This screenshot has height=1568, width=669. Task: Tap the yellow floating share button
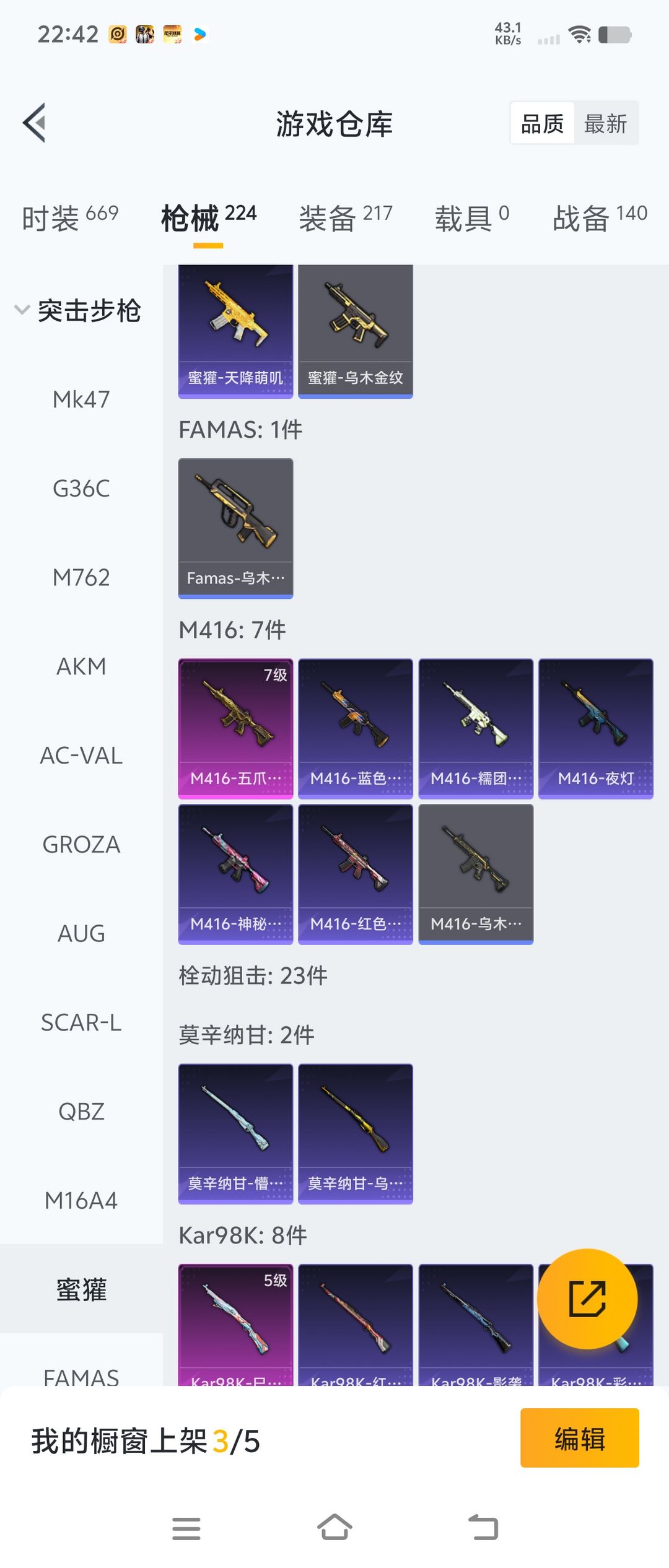[587, 1299]
